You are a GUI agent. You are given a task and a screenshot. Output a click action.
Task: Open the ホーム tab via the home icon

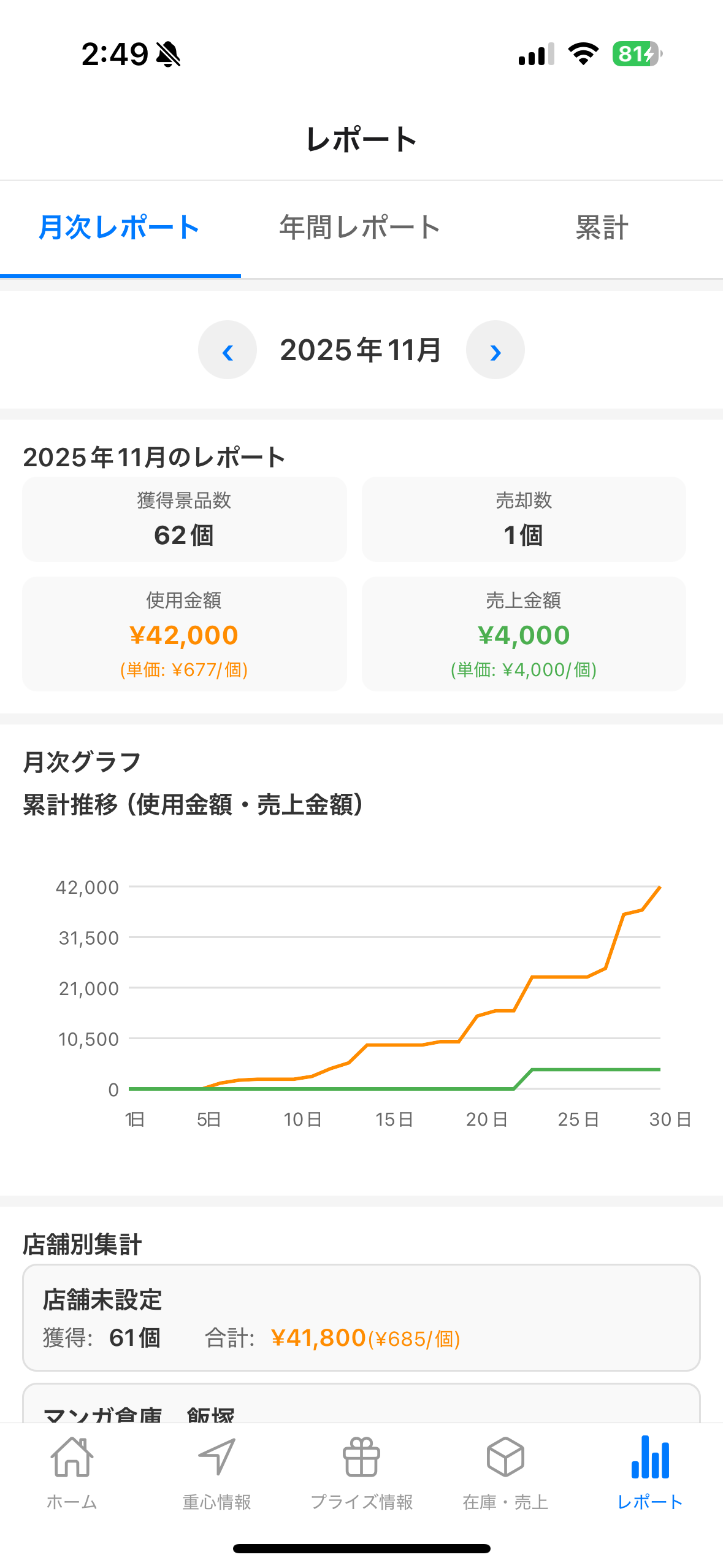(x=72, y=1469)
